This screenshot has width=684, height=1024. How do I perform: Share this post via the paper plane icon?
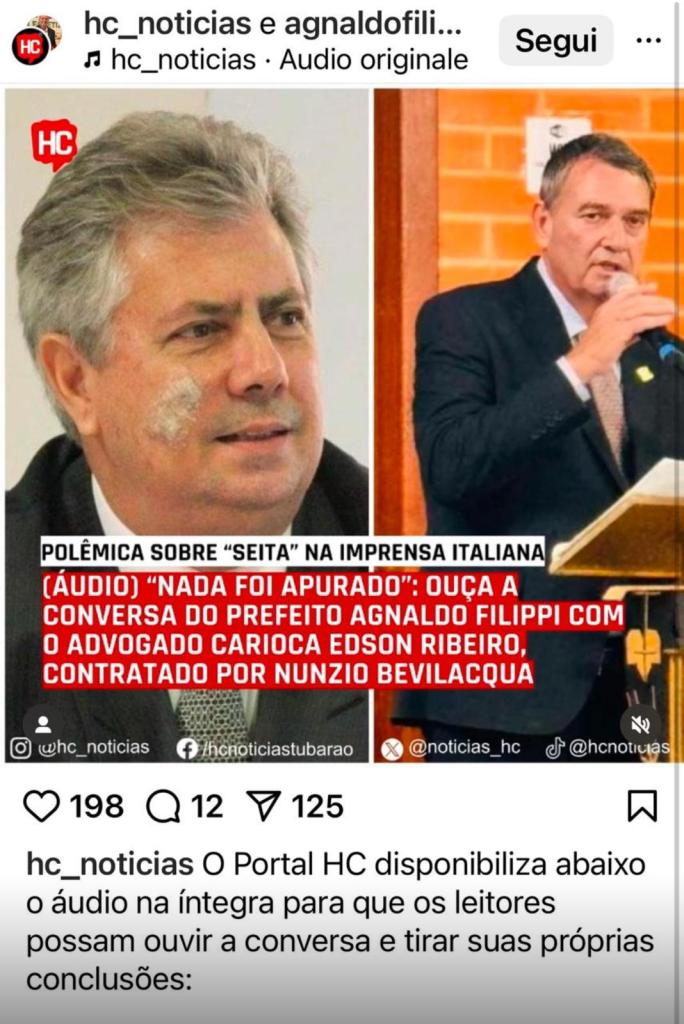[264, 806]
